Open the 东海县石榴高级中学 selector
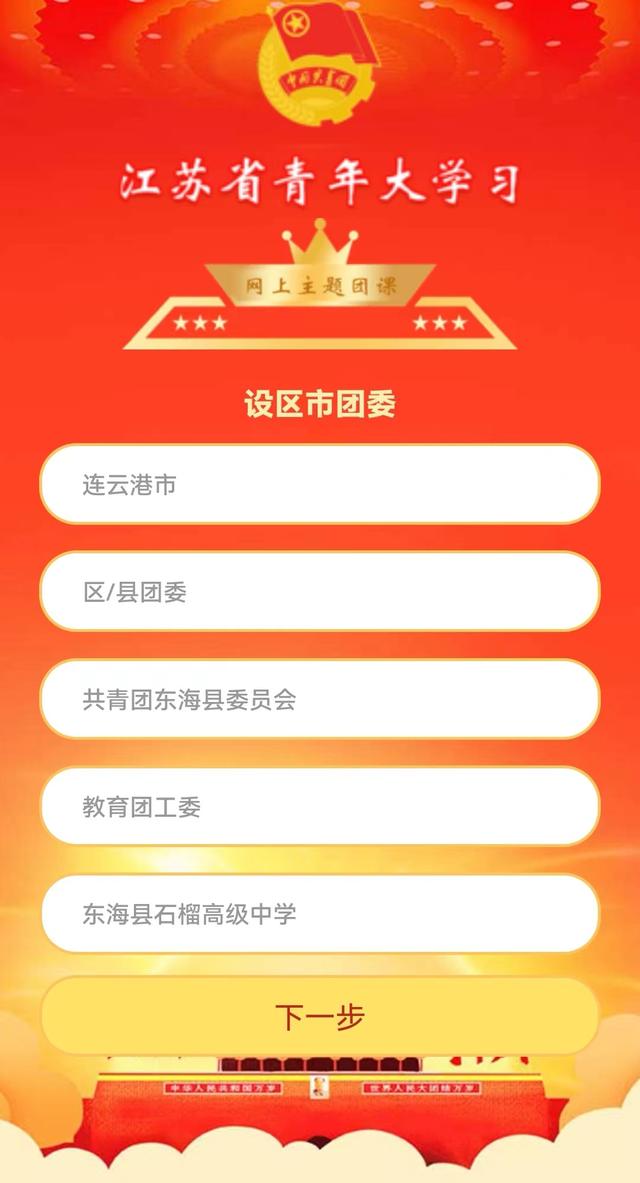 (x=320, y=913)
